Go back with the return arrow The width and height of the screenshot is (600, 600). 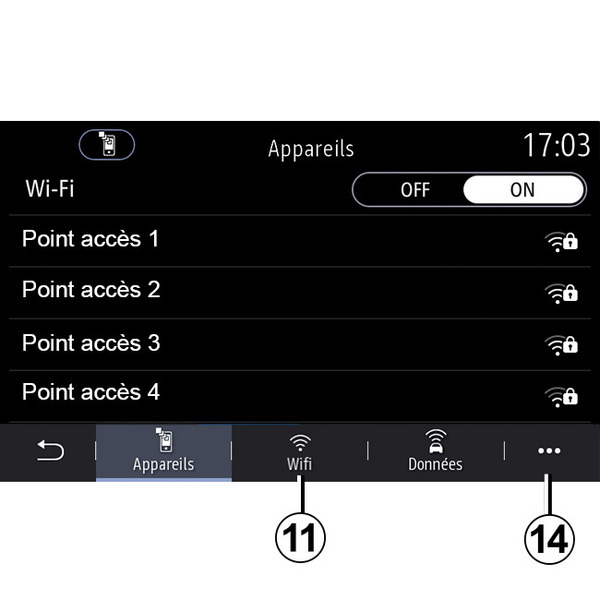coord(49,452)
